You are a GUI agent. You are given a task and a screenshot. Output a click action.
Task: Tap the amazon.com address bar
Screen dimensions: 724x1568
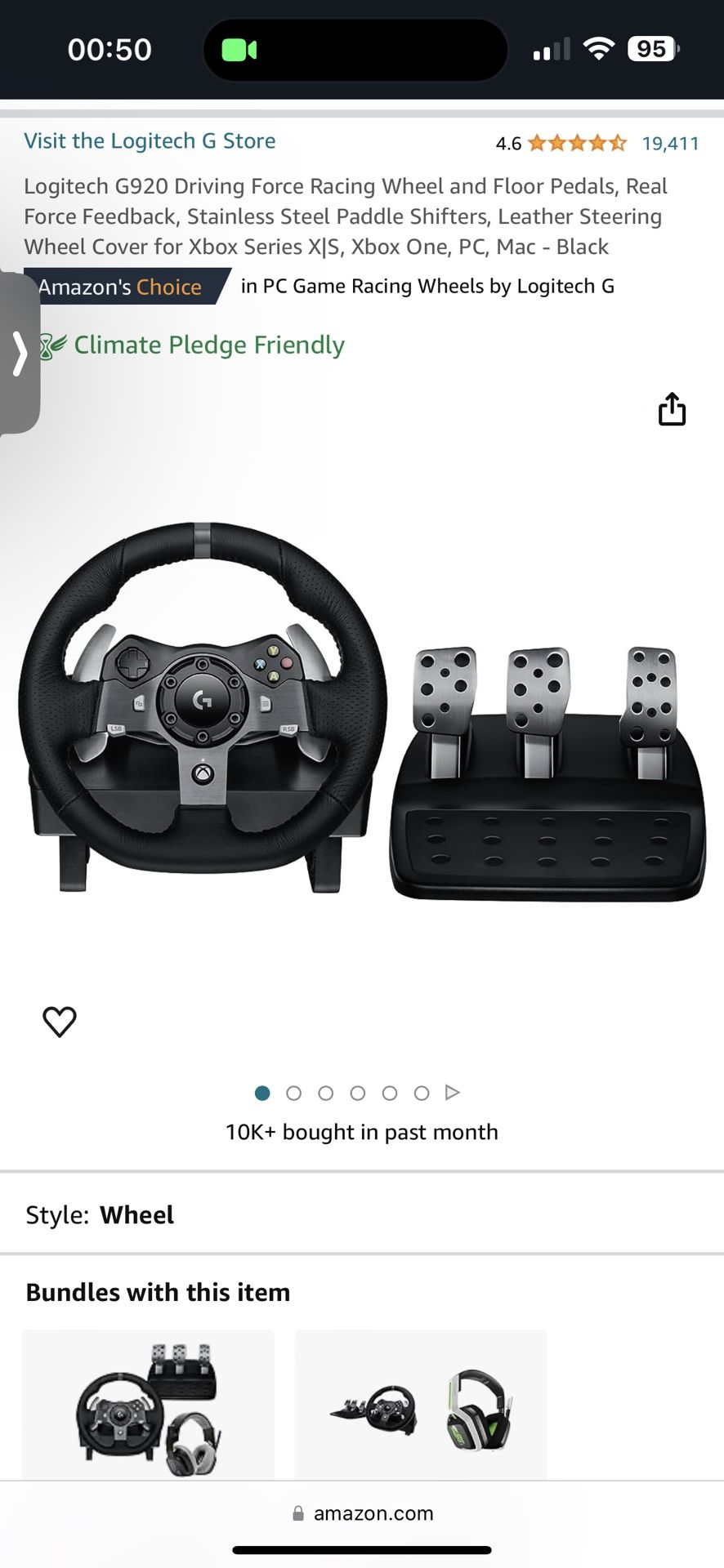tap(362, 1513)
